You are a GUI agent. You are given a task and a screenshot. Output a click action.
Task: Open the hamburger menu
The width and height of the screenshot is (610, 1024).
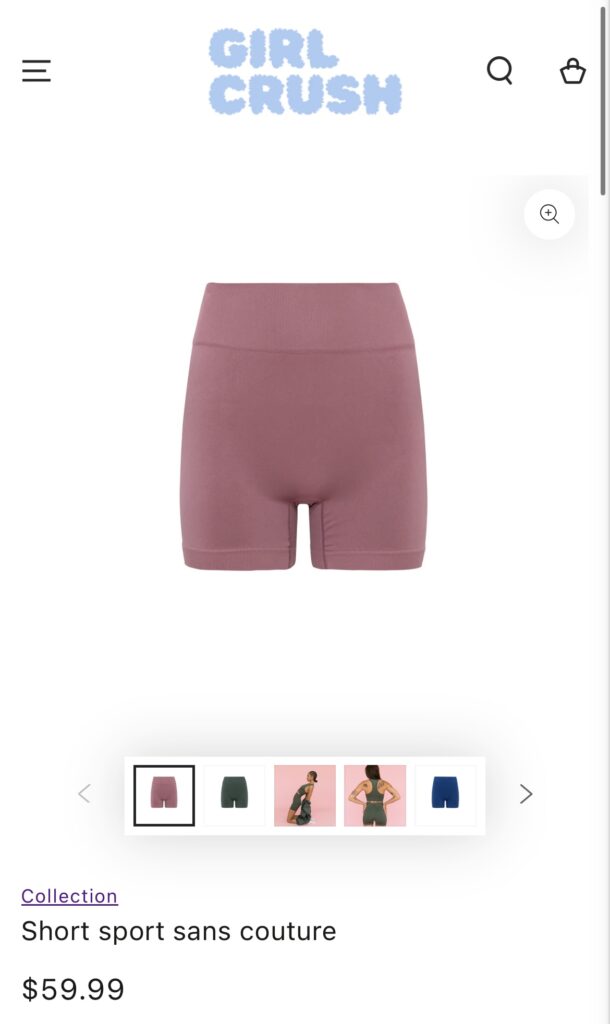click(36, 71)
